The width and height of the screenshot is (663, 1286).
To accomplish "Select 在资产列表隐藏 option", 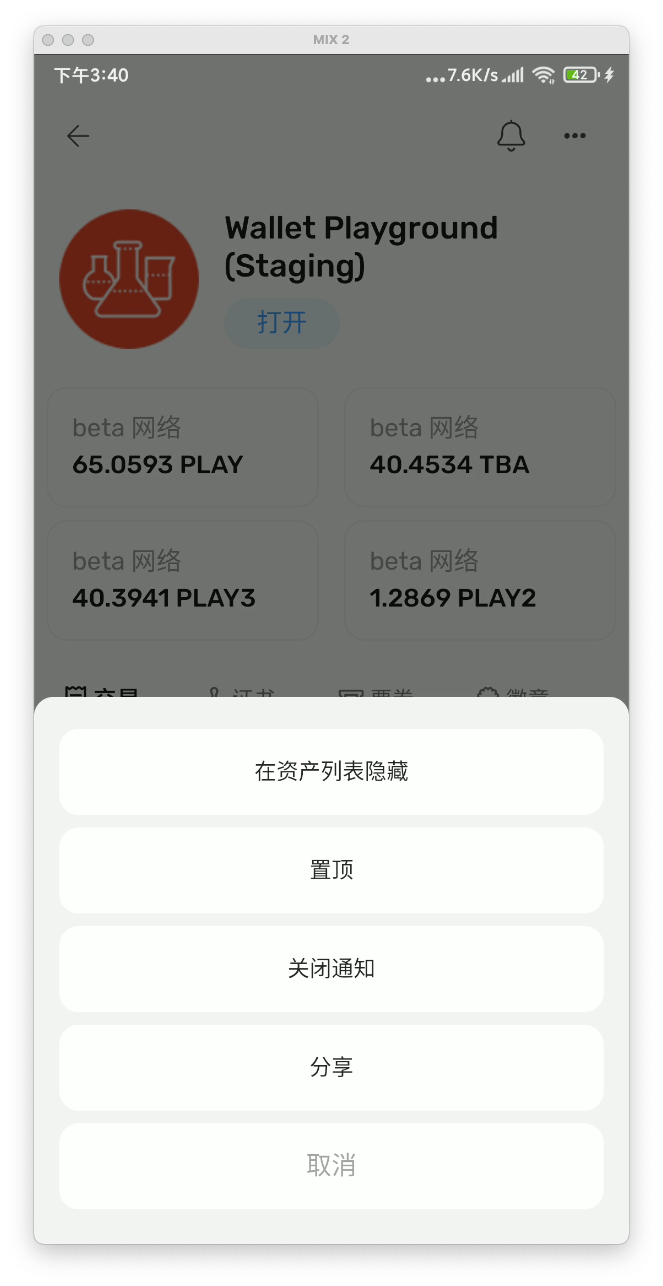I will [331, 772].
